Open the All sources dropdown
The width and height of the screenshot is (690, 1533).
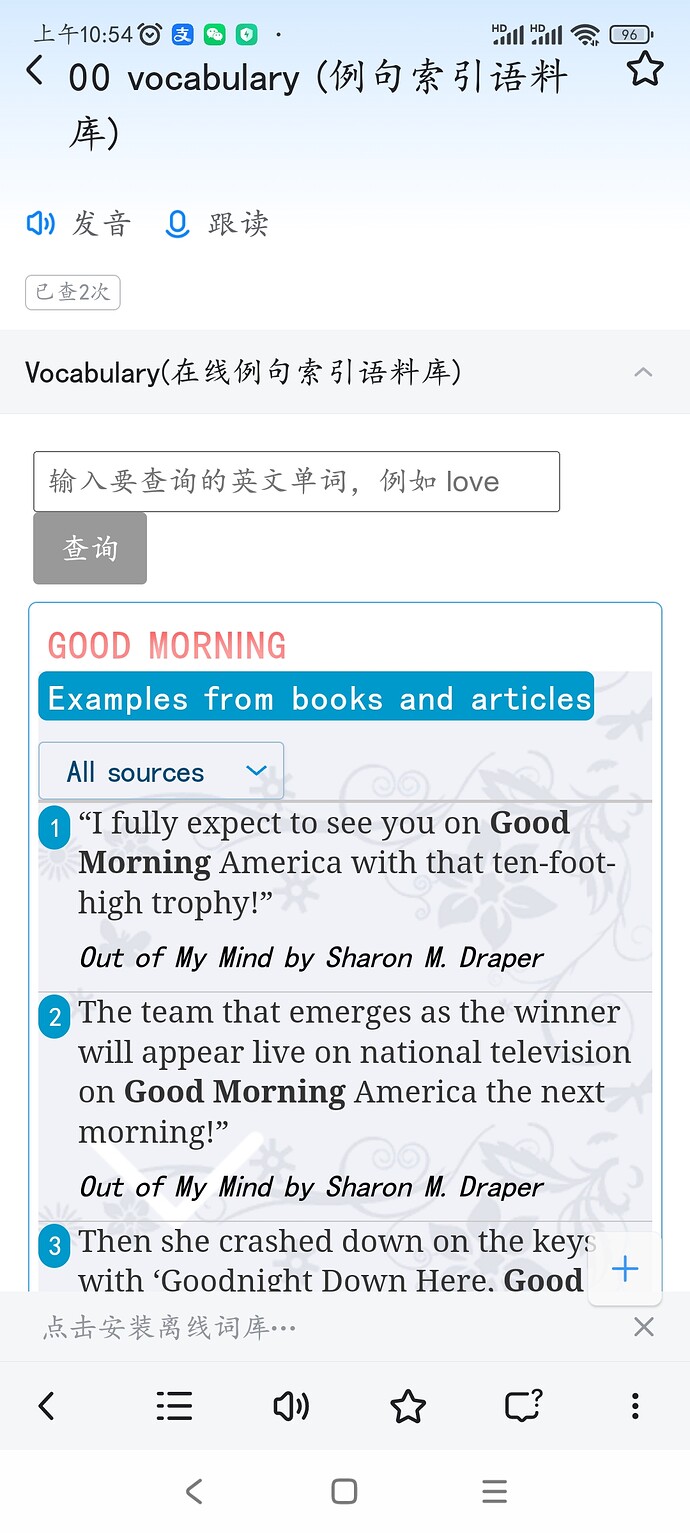[x=161, y=771]
